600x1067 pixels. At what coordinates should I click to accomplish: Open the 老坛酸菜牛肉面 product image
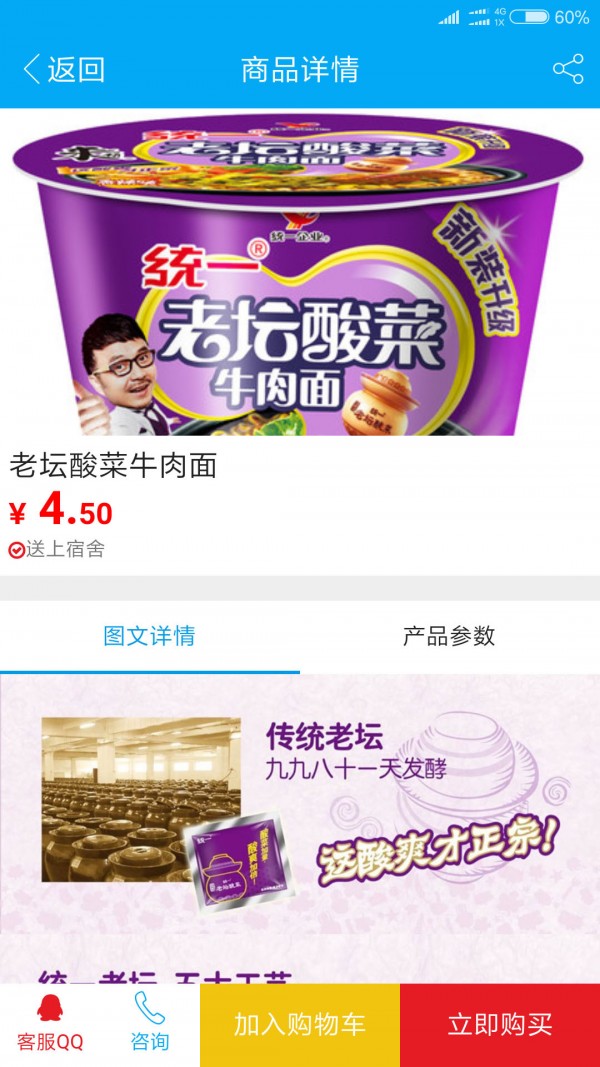(x=300, y=272)
